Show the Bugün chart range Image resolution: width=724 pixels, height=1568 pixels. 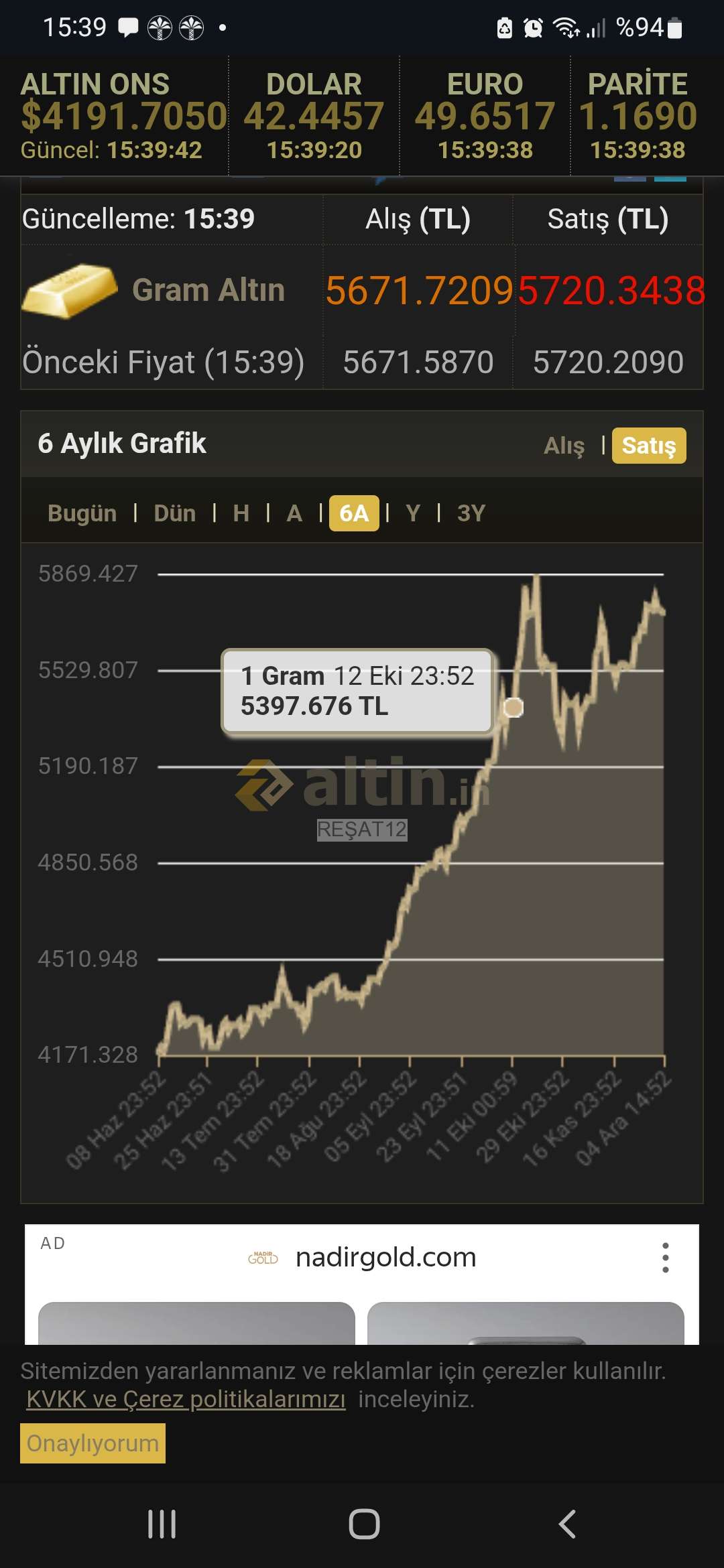coord(82,513)
